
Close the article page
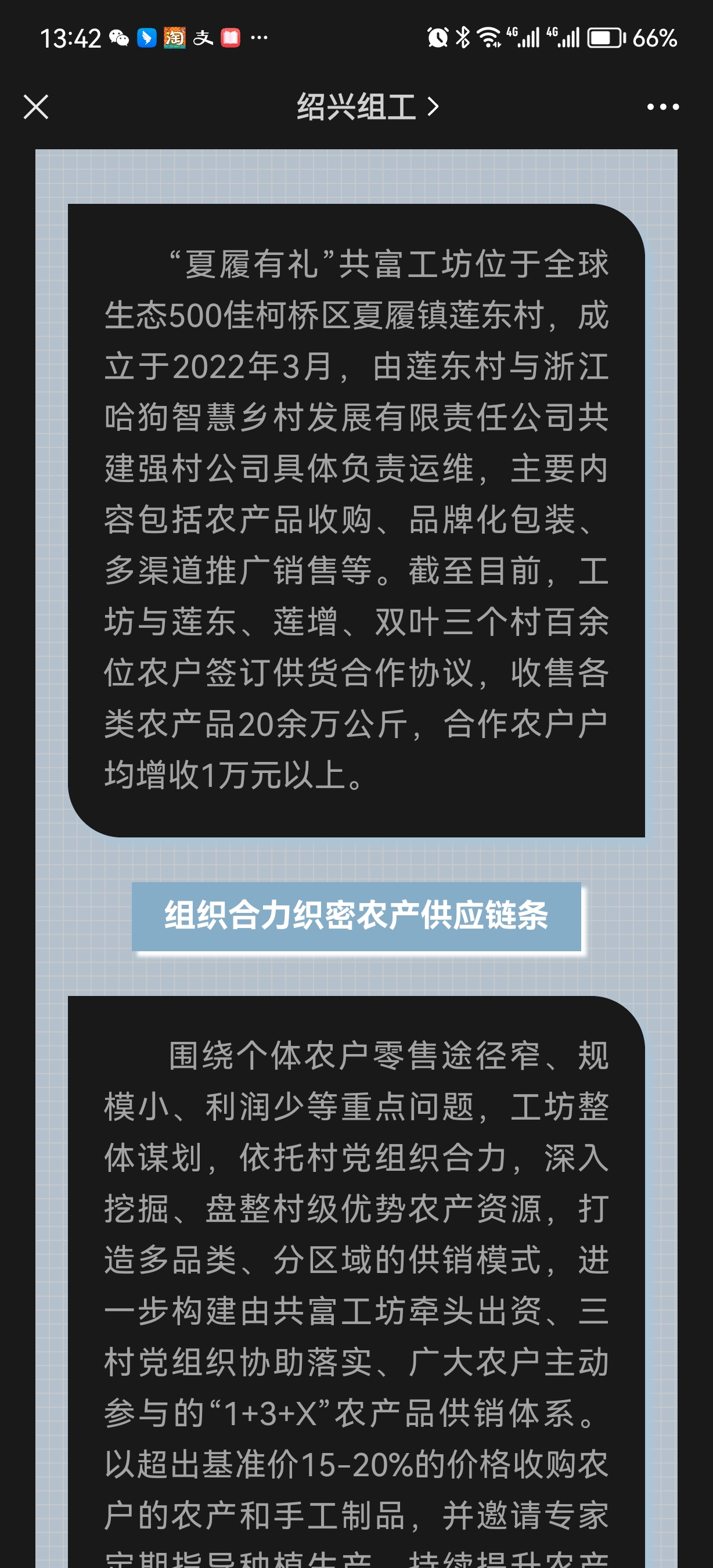(36, 107)
